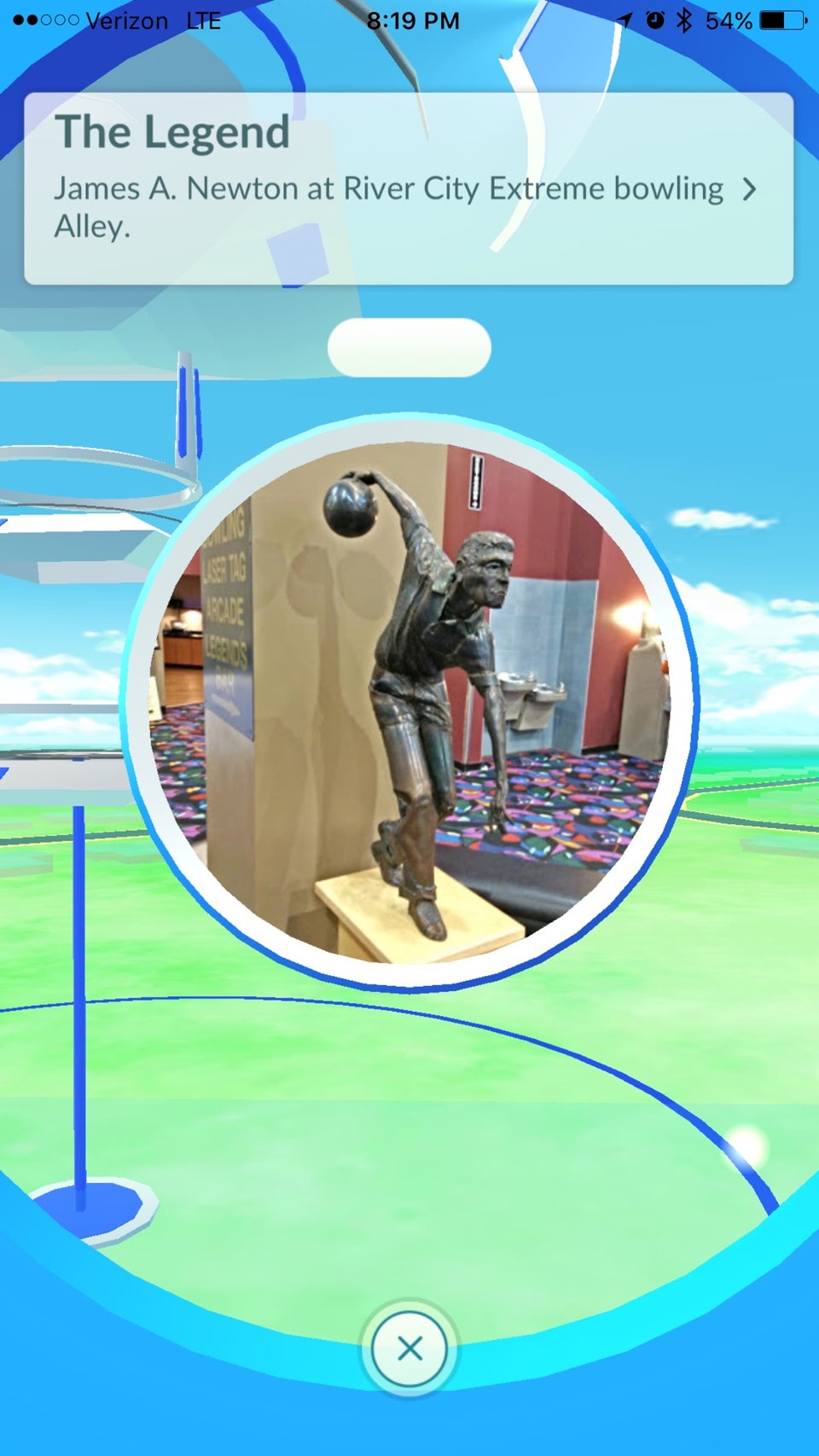Open The Legend PokéStop details
The width and height of the screenshot is (819, 1456).
click(x=748, y=189)
